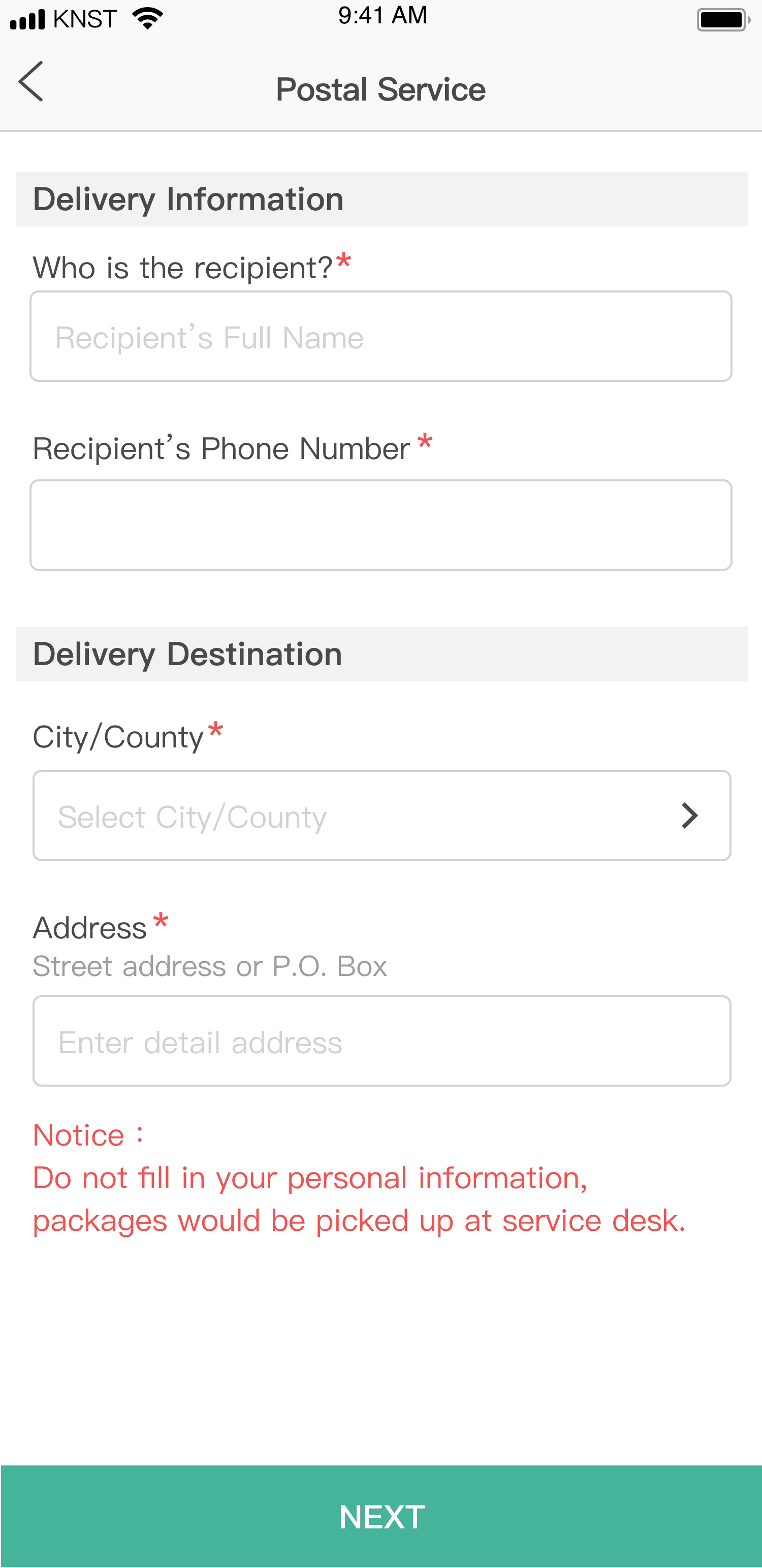Focus the Recipient's Full Name field
The height and width of the screenshot is (1568, 762).
380,337
